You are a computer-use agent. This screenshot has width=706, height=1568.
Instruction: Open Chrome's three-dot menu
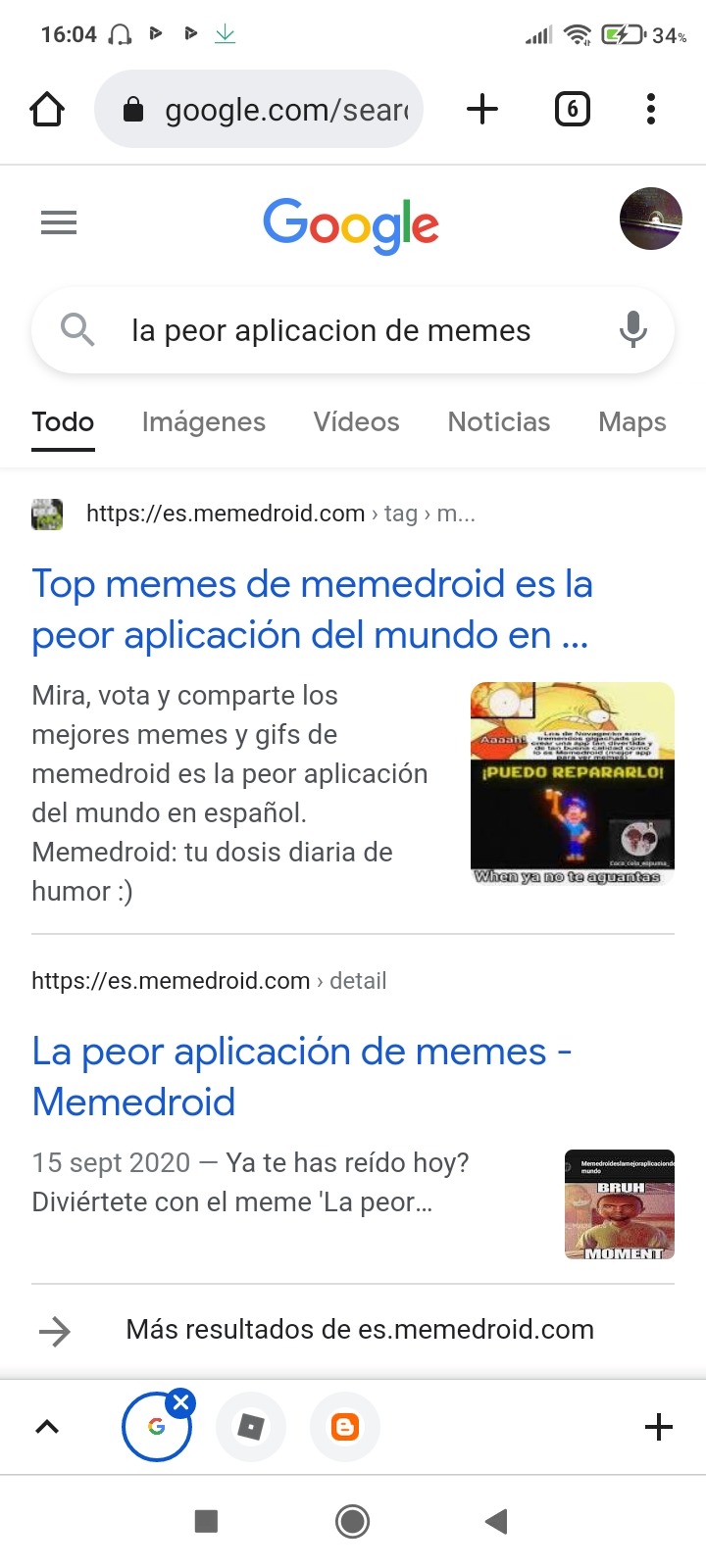click(650, 109)
